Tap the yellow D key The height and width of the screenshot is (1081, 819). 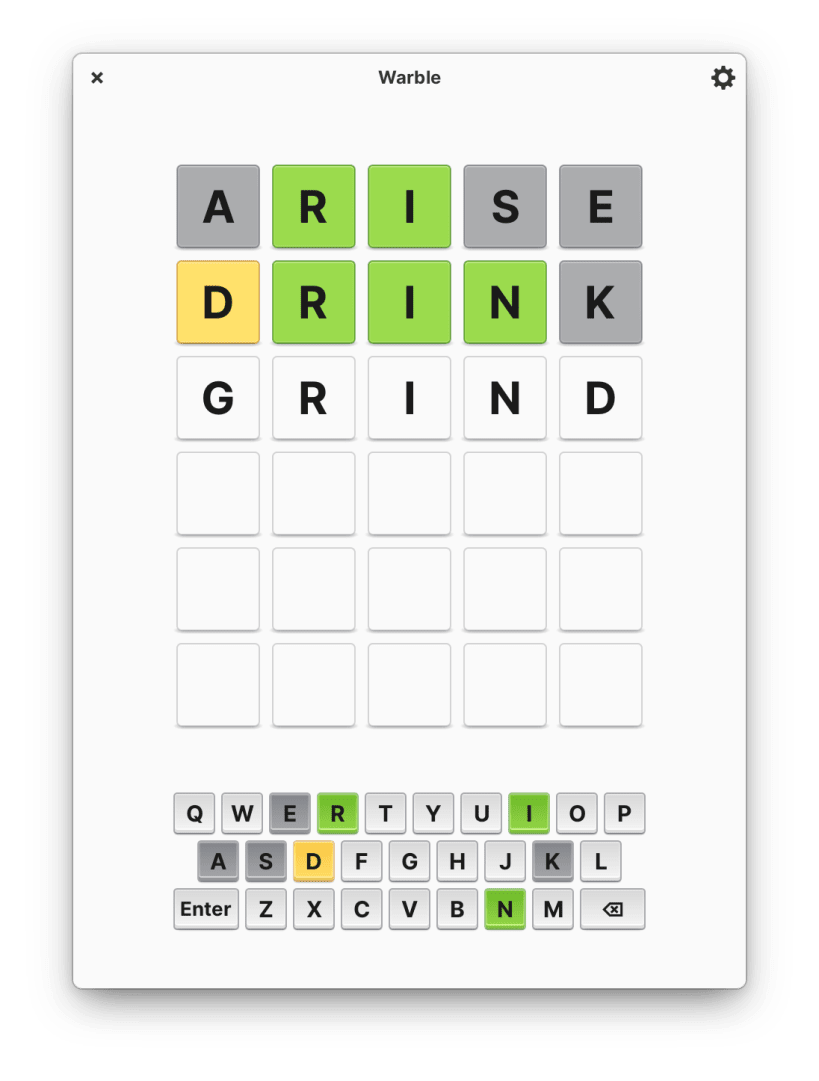coord(314,861)
